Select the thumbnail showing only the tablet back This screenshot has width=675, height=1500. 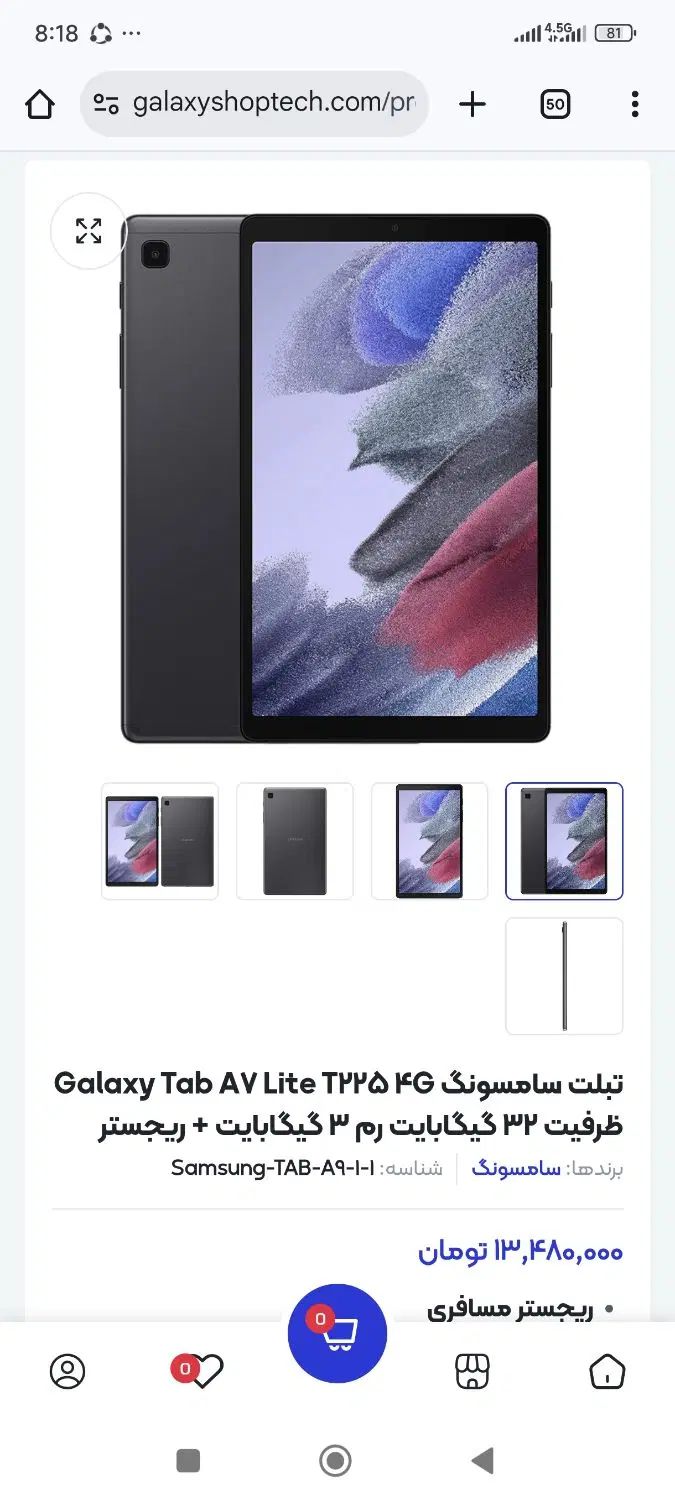[x=295, y=841]
